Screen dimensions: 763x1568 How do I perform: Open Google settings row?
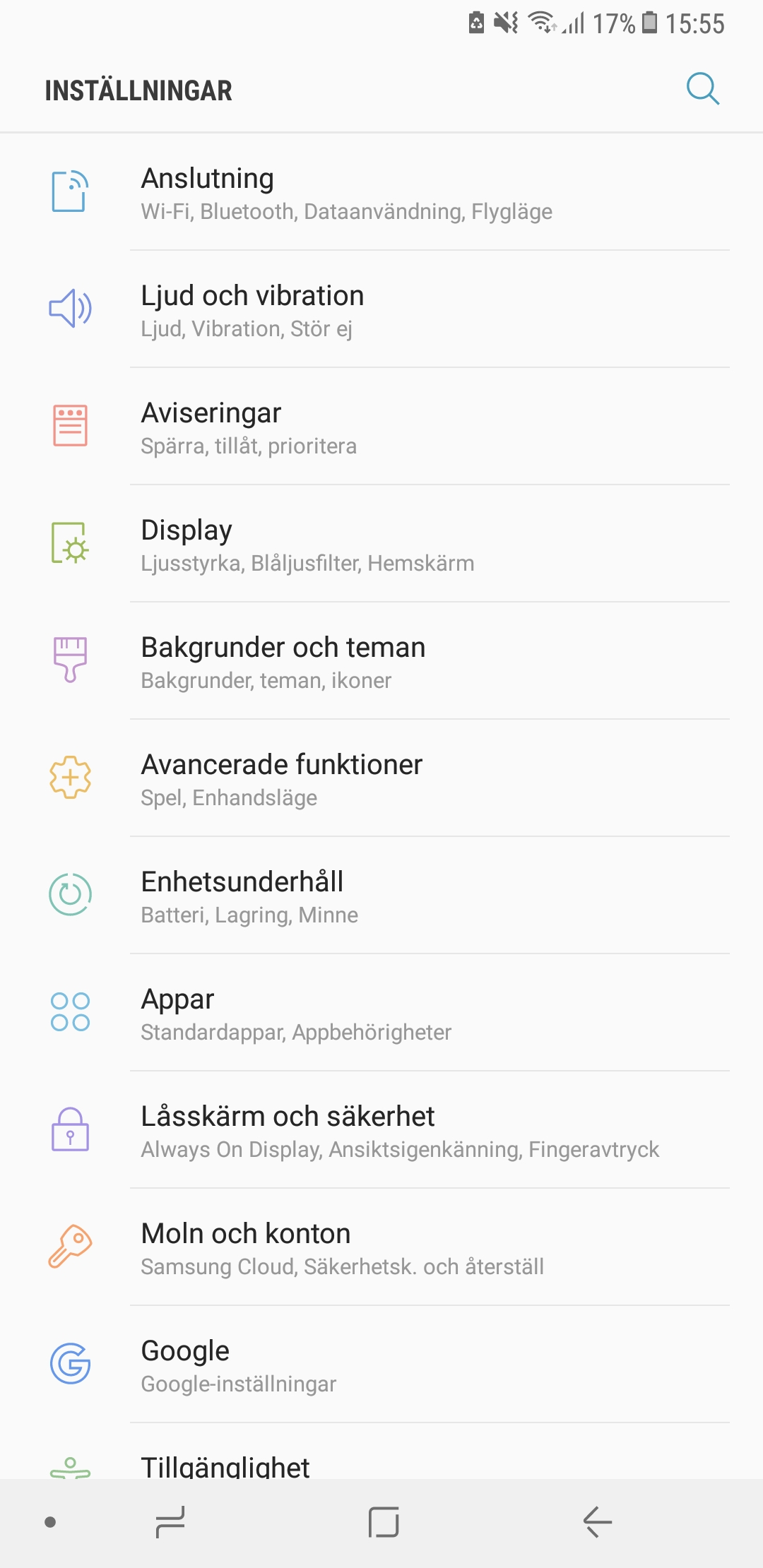(x=381, y=1365)
